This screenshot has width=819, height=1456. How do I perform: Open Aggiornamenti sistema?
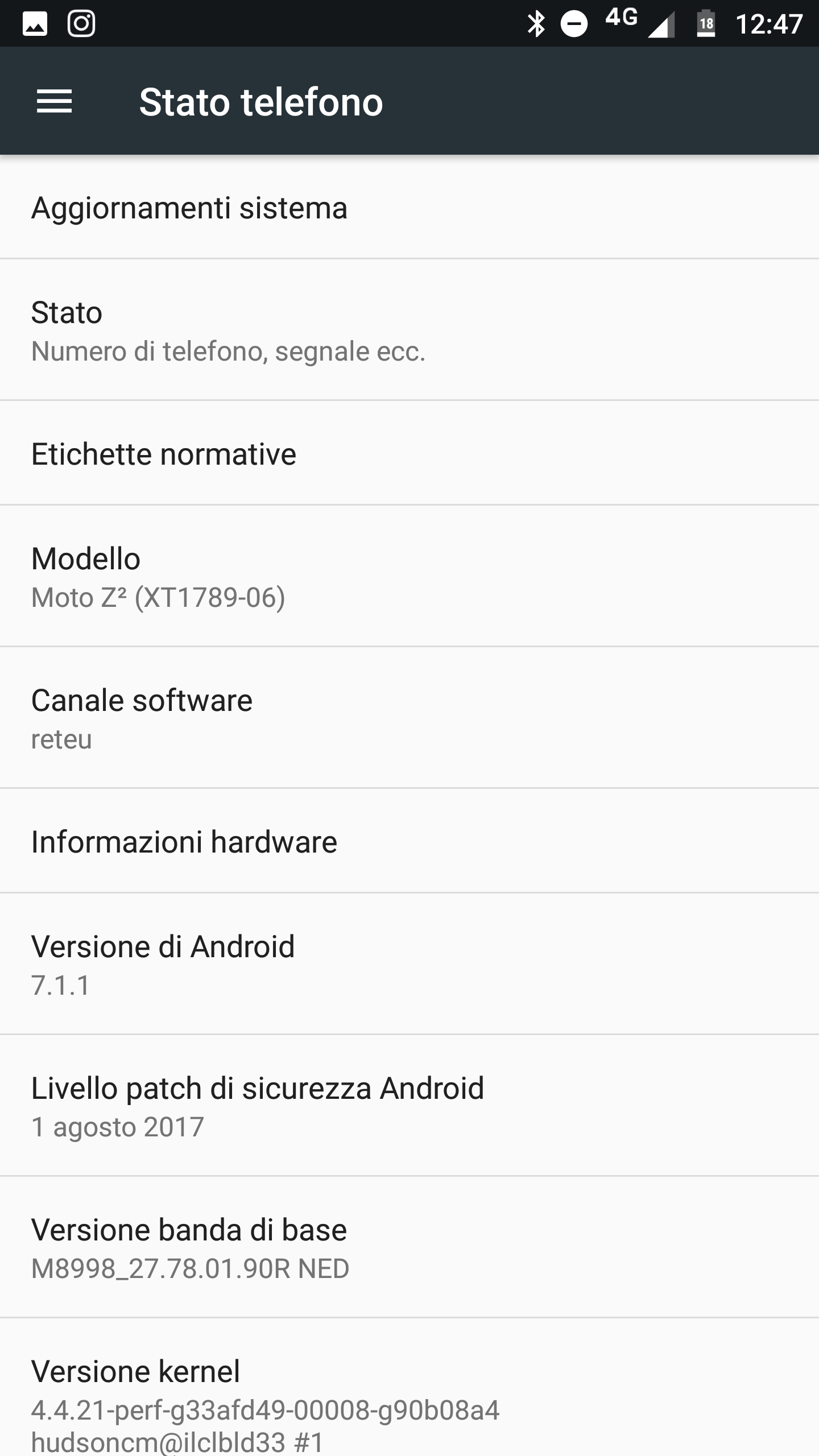tap(409, 207)
